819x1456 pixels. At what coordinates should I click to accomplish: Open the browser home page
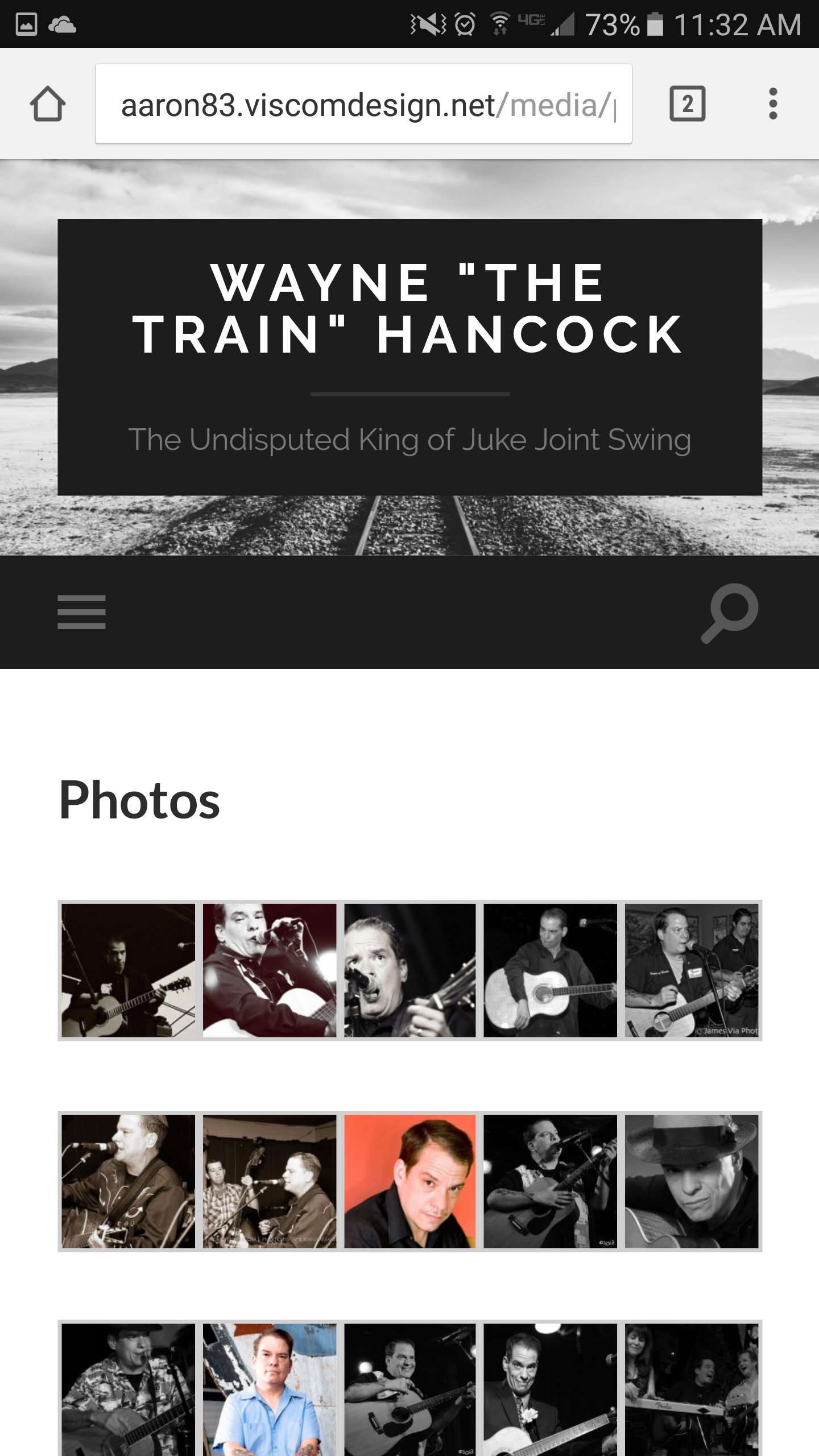[x=48, y=104]
